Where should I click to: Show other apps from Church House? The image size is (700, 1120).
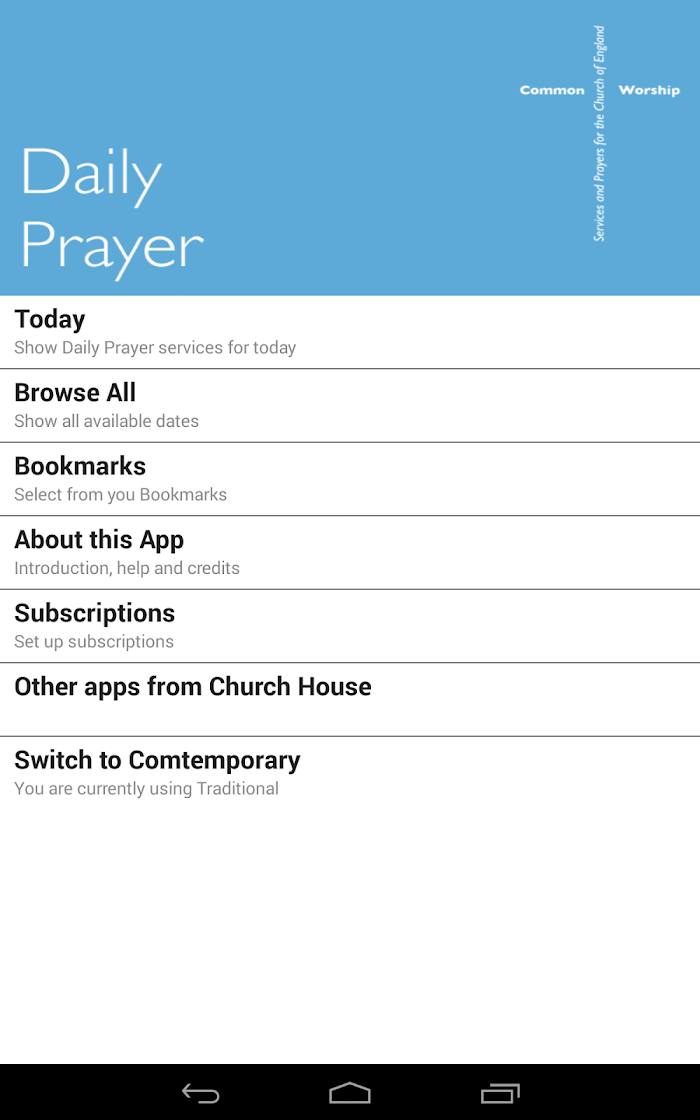[350, 700]
